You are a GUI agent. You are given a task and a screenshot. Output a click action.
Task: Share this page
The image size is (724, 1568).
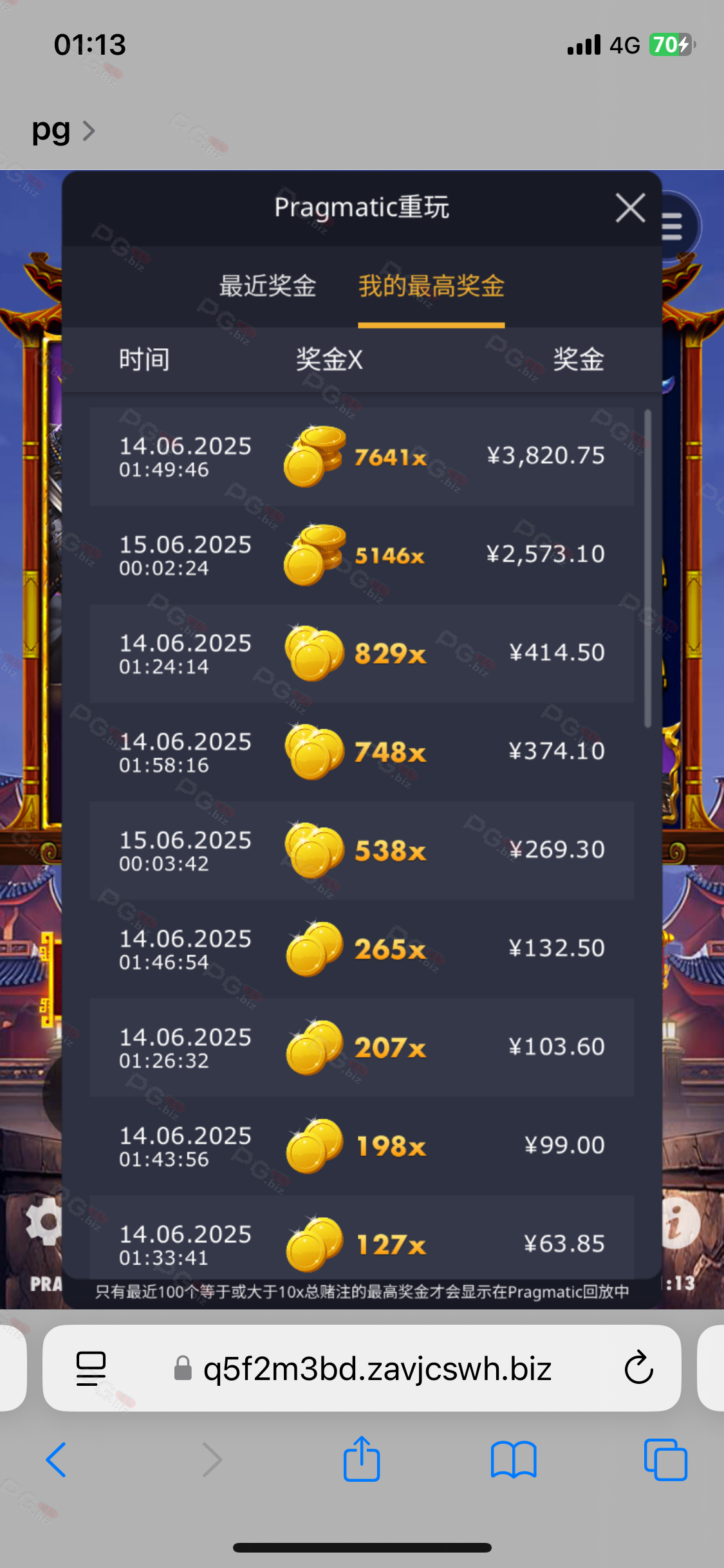click(362, 1459)
